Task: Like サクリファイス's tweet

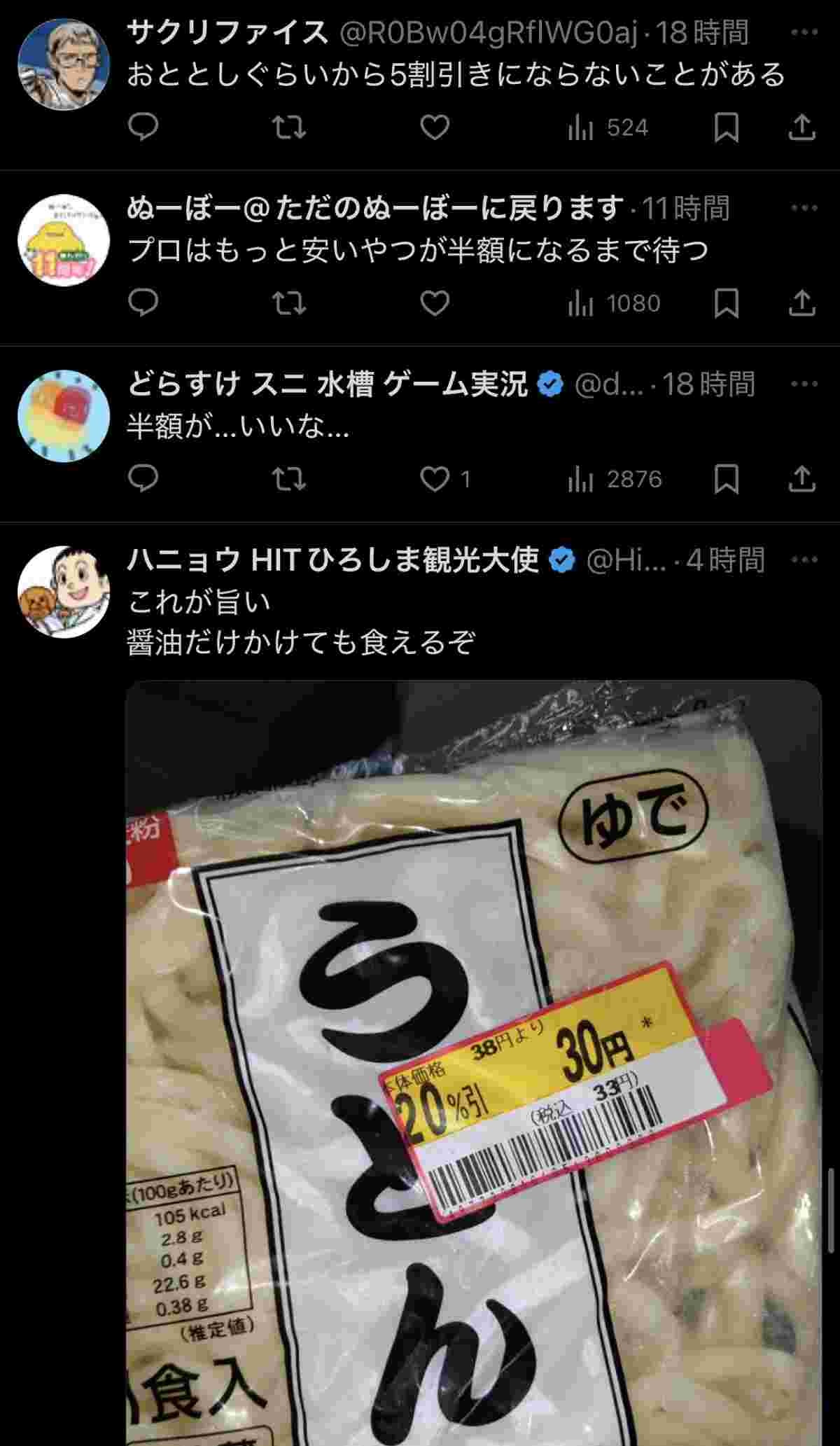Action: 435,128
